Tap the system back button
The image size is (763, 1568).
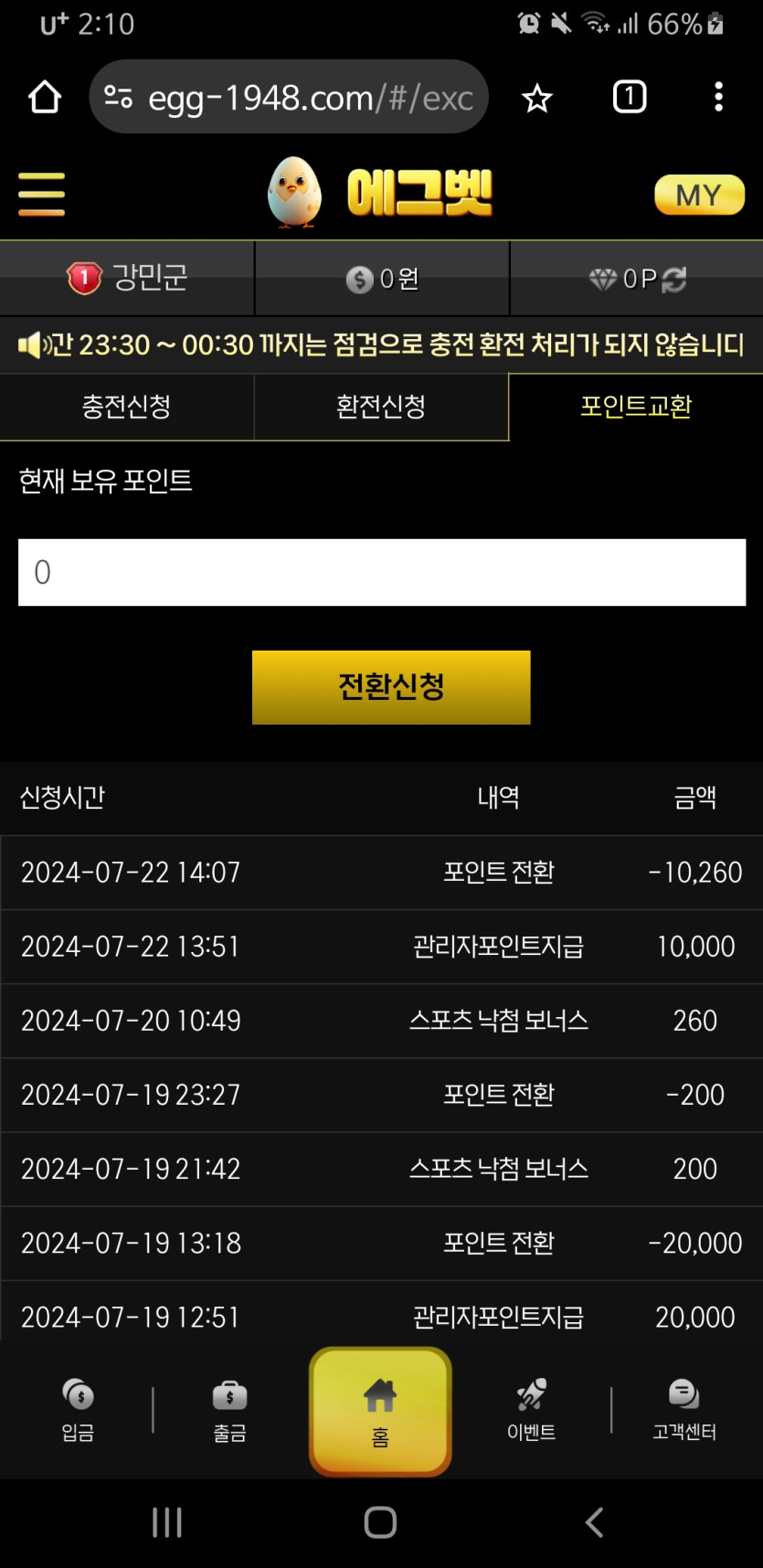594,1522
